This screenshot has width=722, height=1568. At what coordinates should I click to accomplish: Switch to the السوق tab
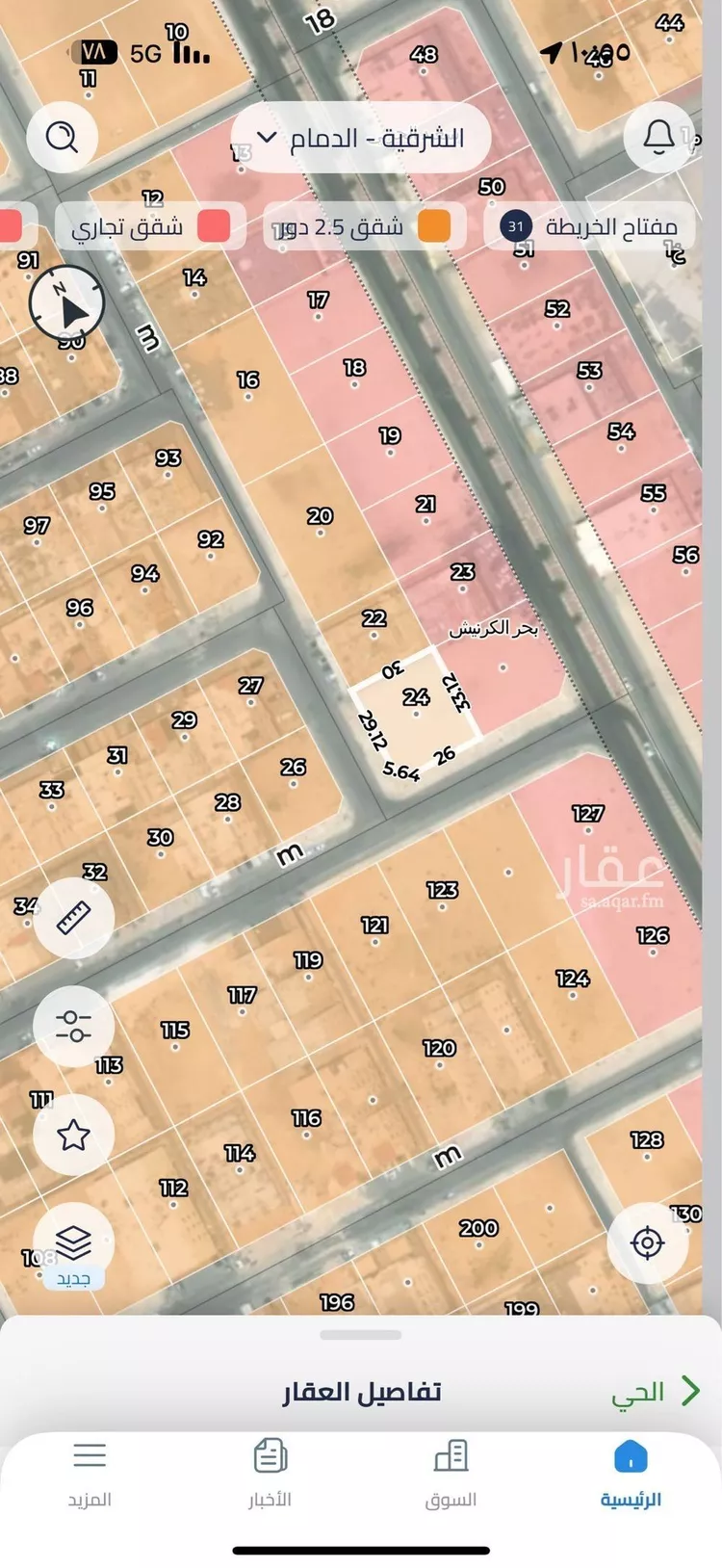[451, 1474]
